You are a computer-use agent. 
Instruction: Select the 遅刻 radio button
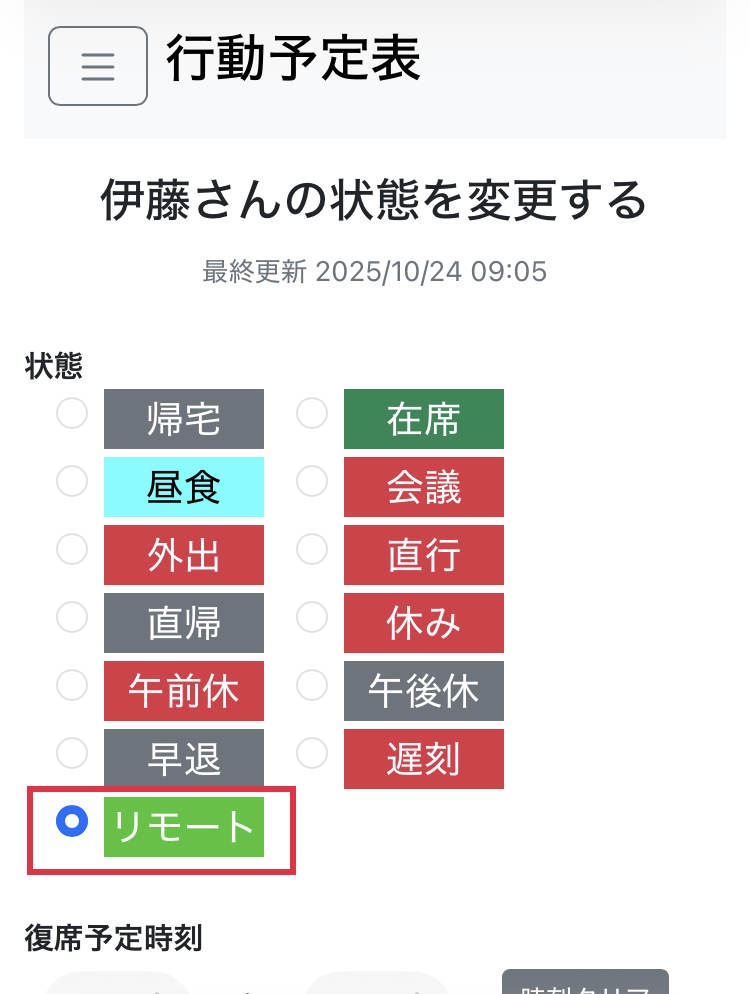click(311, 753)
